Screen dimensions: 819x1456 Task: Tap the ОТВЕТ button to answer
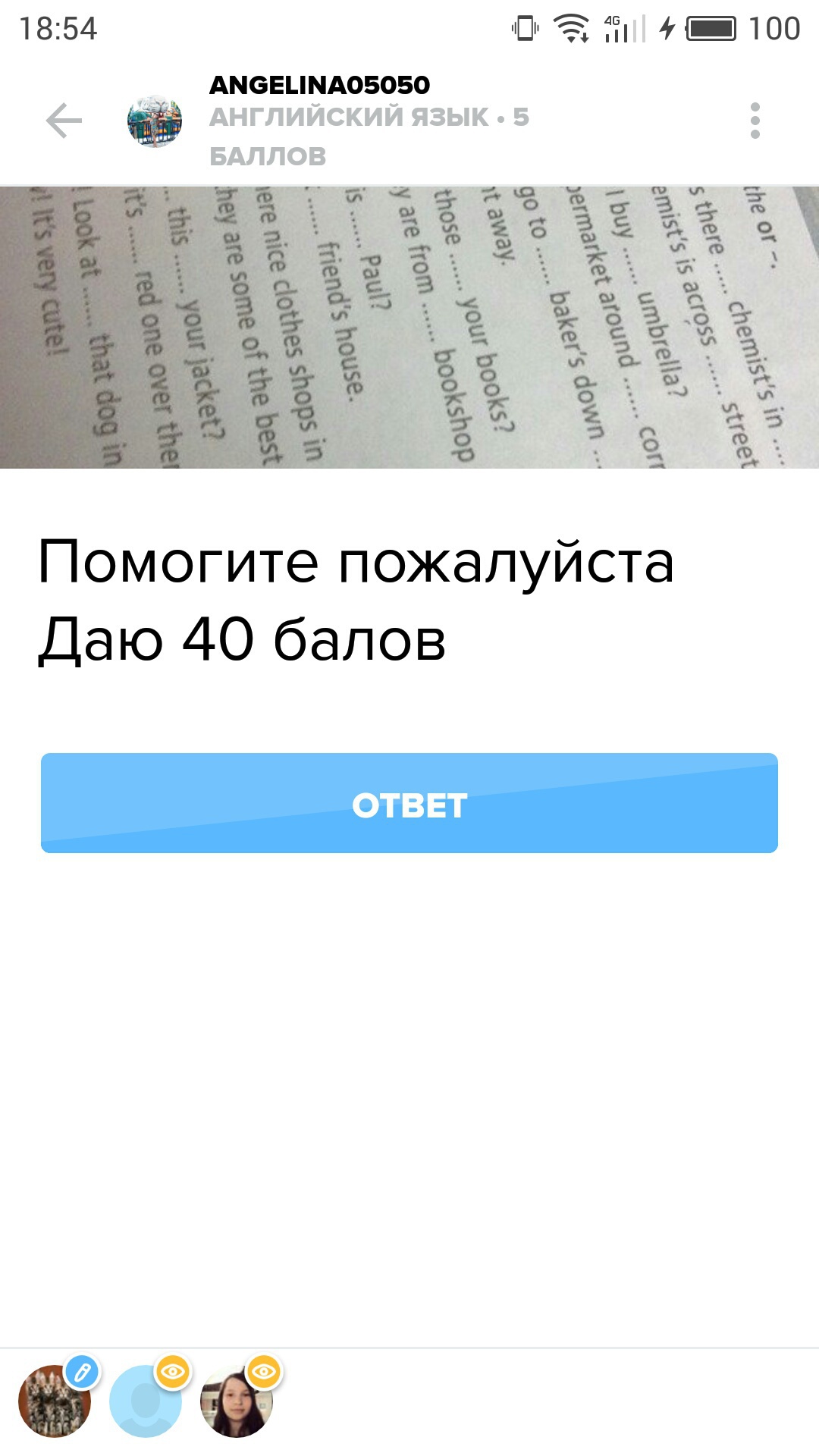point(409,803)
